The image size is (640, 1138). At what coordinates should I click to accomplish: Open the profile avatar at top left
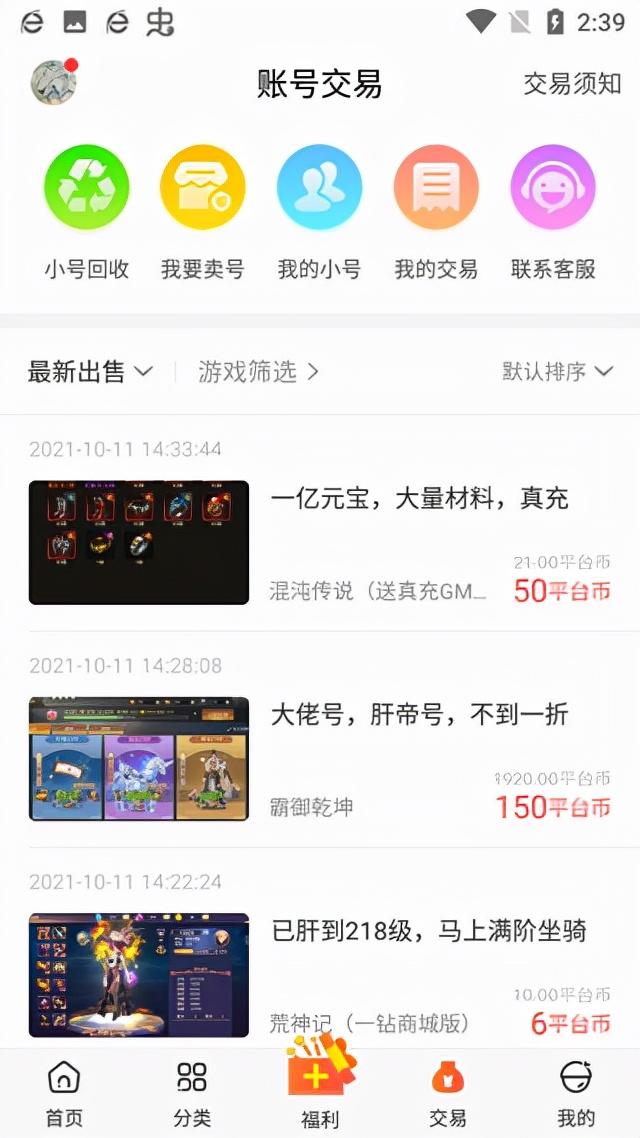pyautogui.click(x=53, y=82)
